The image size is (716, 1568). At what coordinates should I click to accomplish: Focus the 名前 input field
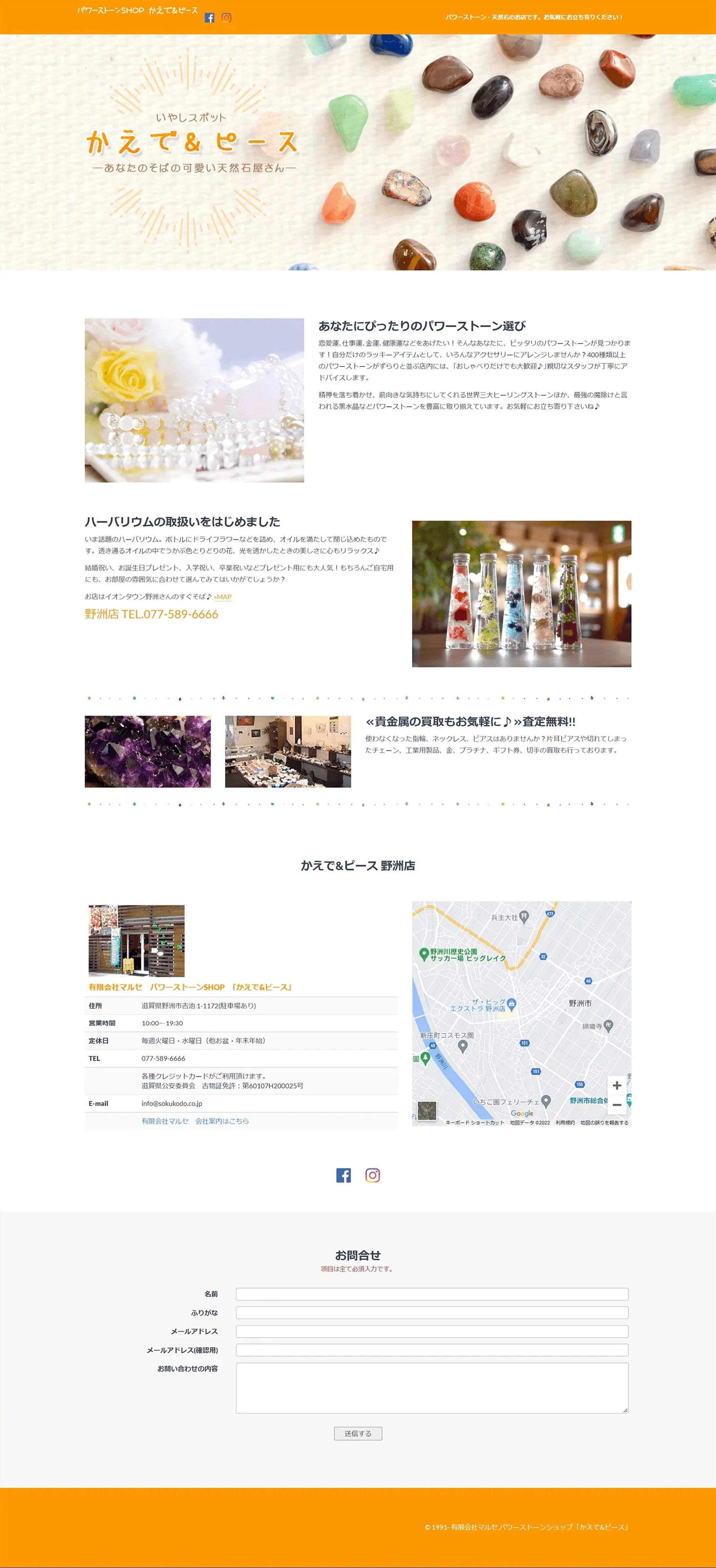click(x=432, y=1294)
